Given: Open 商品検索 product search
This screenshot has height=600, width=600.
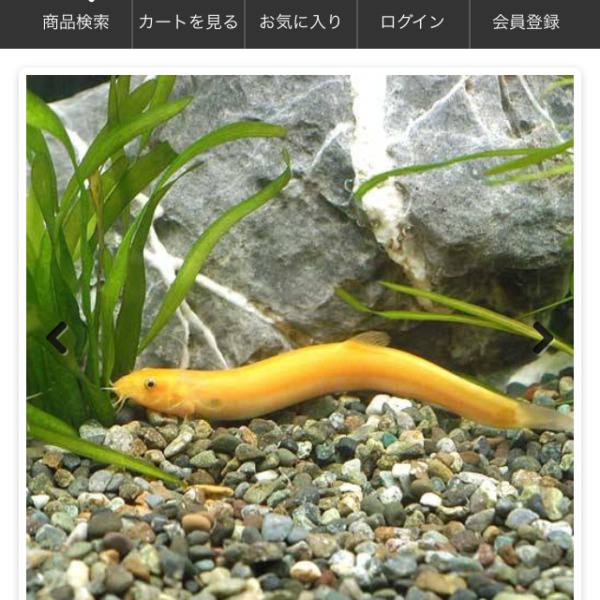Looking at the screenshot, I should click(76, 22).
